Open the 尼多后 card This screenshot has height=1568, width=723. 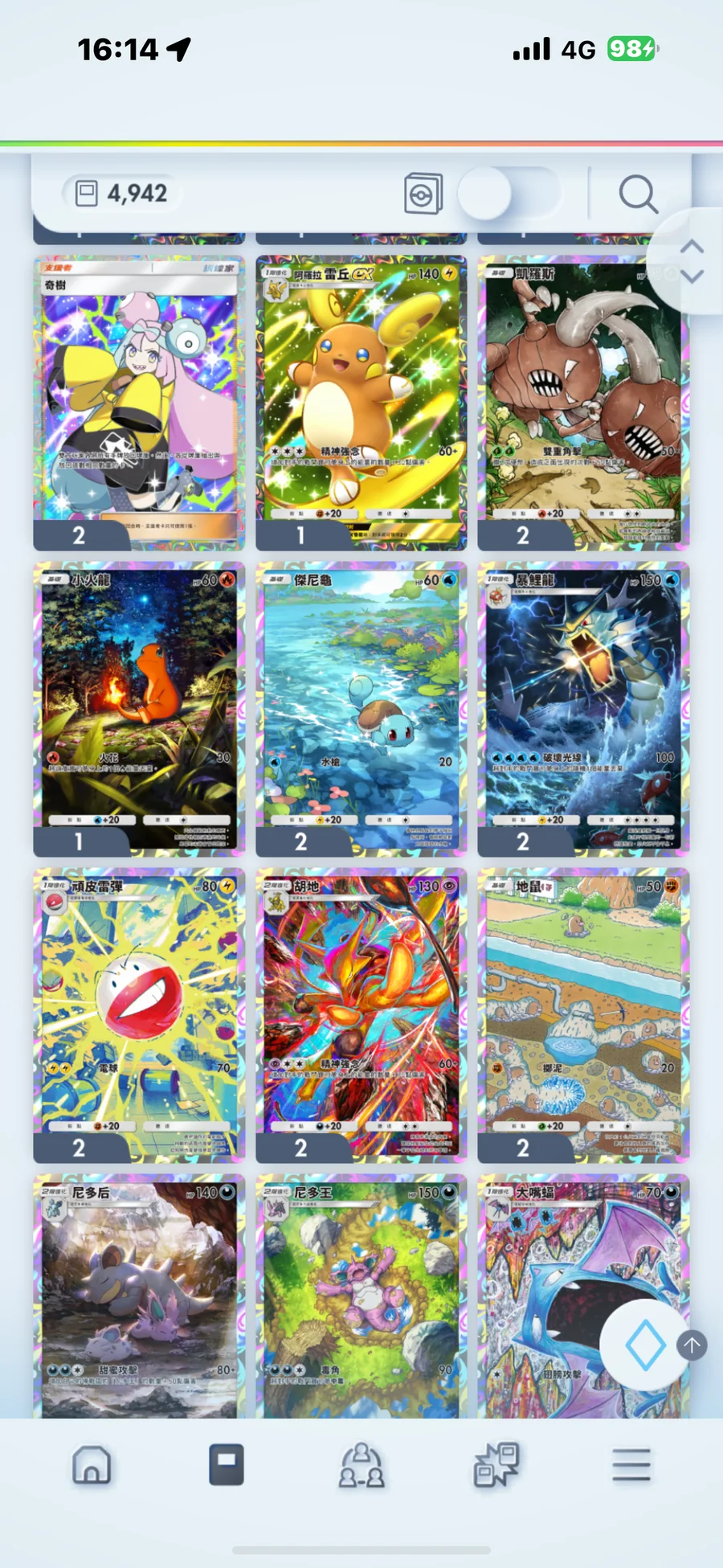[139, 1296]
